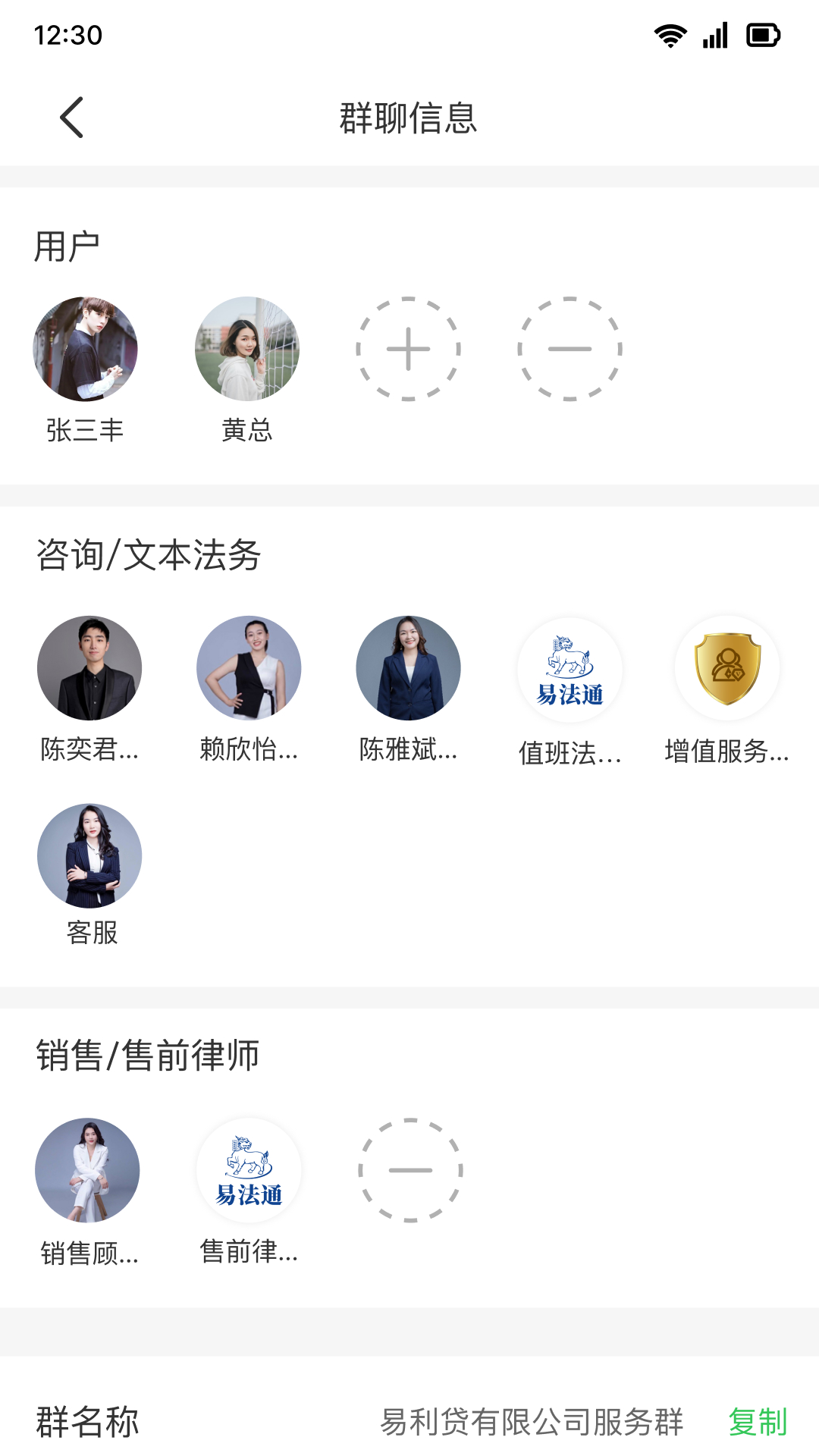This screenshot has width=819, height=1456.
Task: View 赖欣怡's profile
Action: [x=249, y=668]
